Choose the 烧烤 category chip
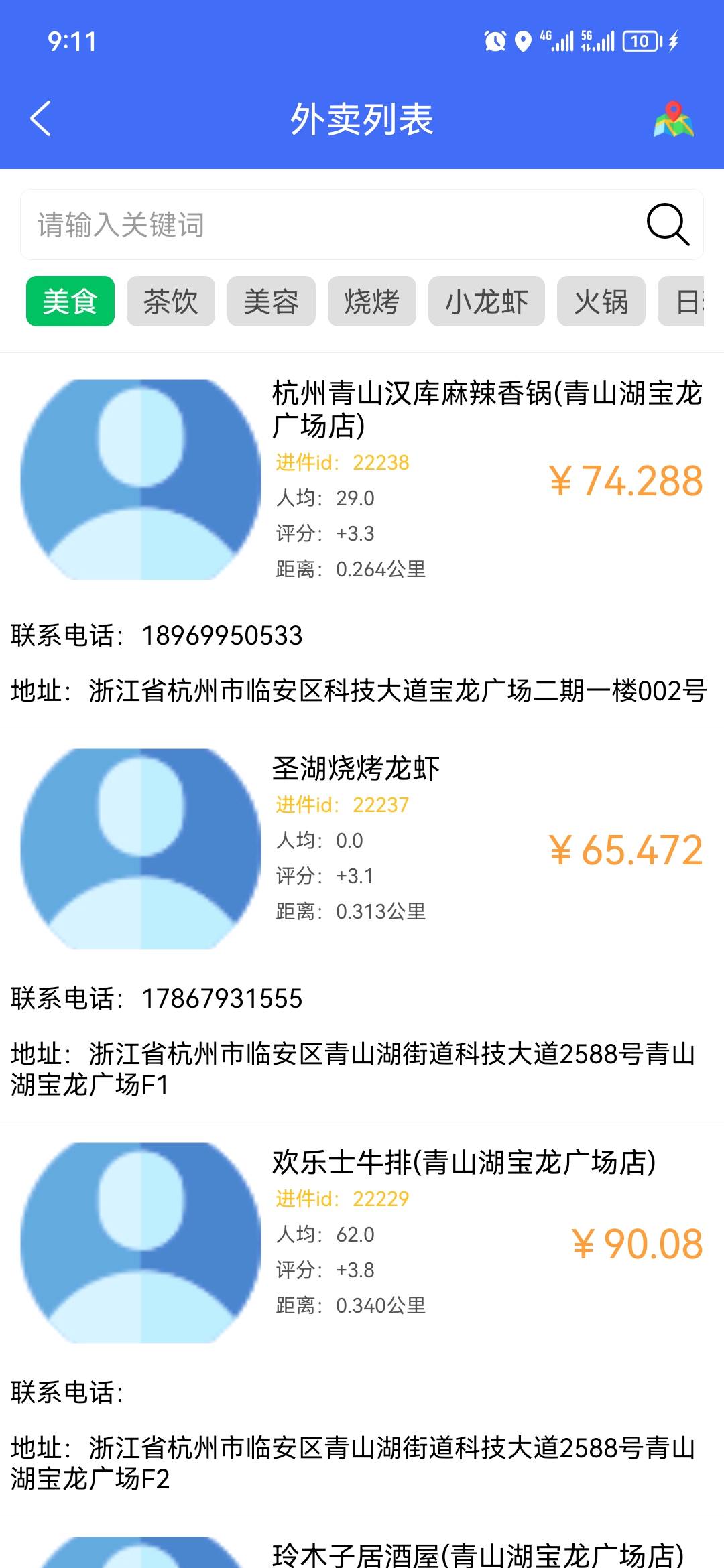The width and height of the screenshot is (724, 1568). [x=372, y=302]
